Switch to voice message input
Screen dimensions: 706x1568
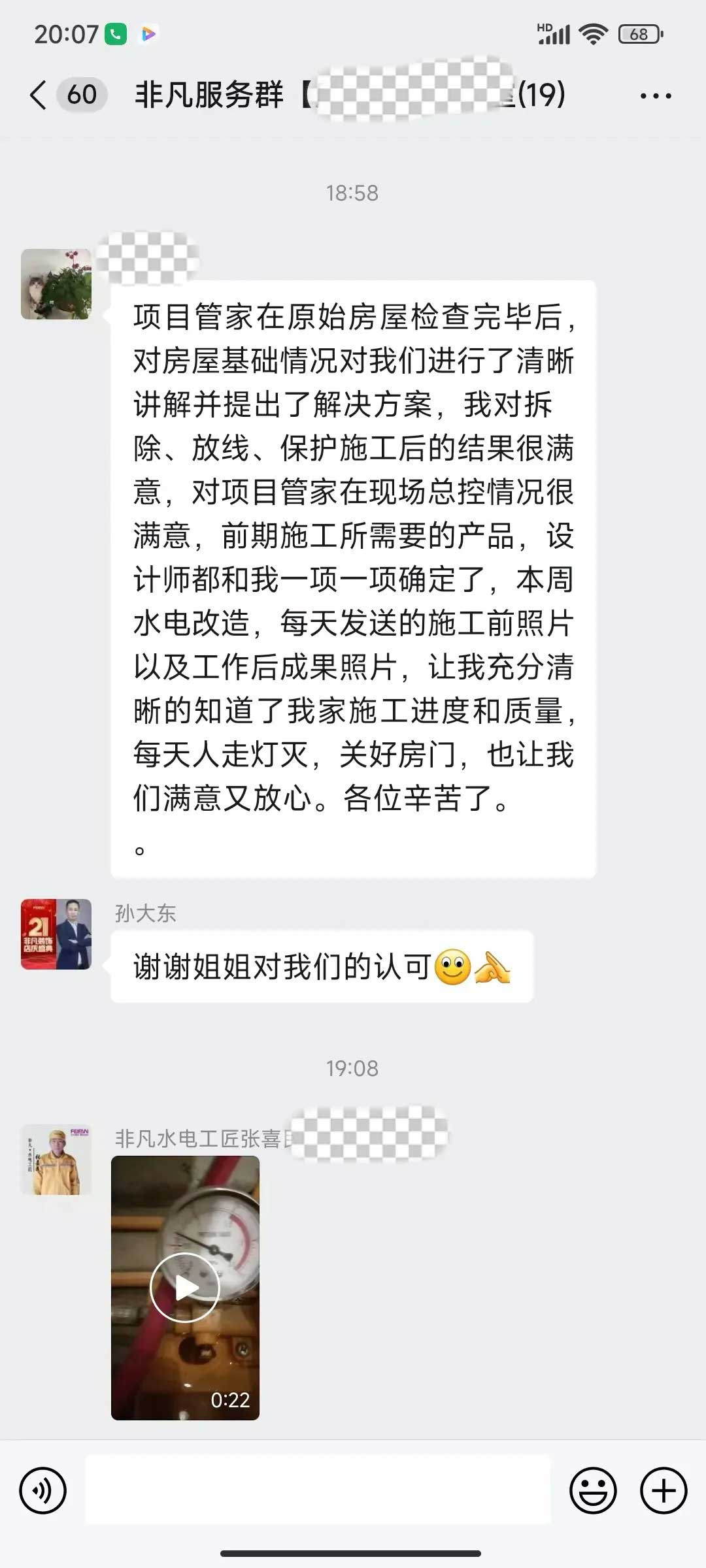pyautogui.click(x=43, y=1490)
